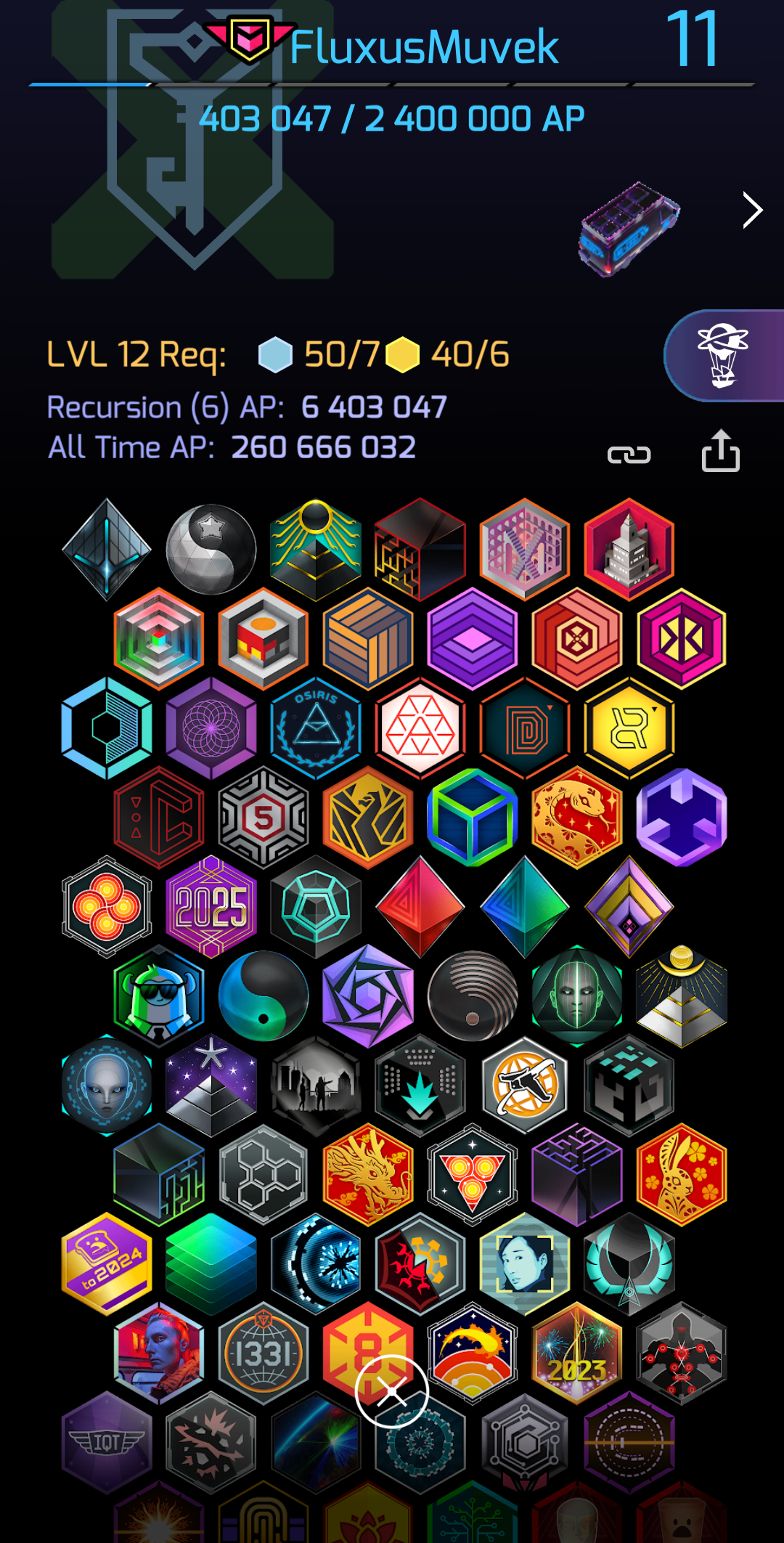Select the red diamond medal

(420, 906)
